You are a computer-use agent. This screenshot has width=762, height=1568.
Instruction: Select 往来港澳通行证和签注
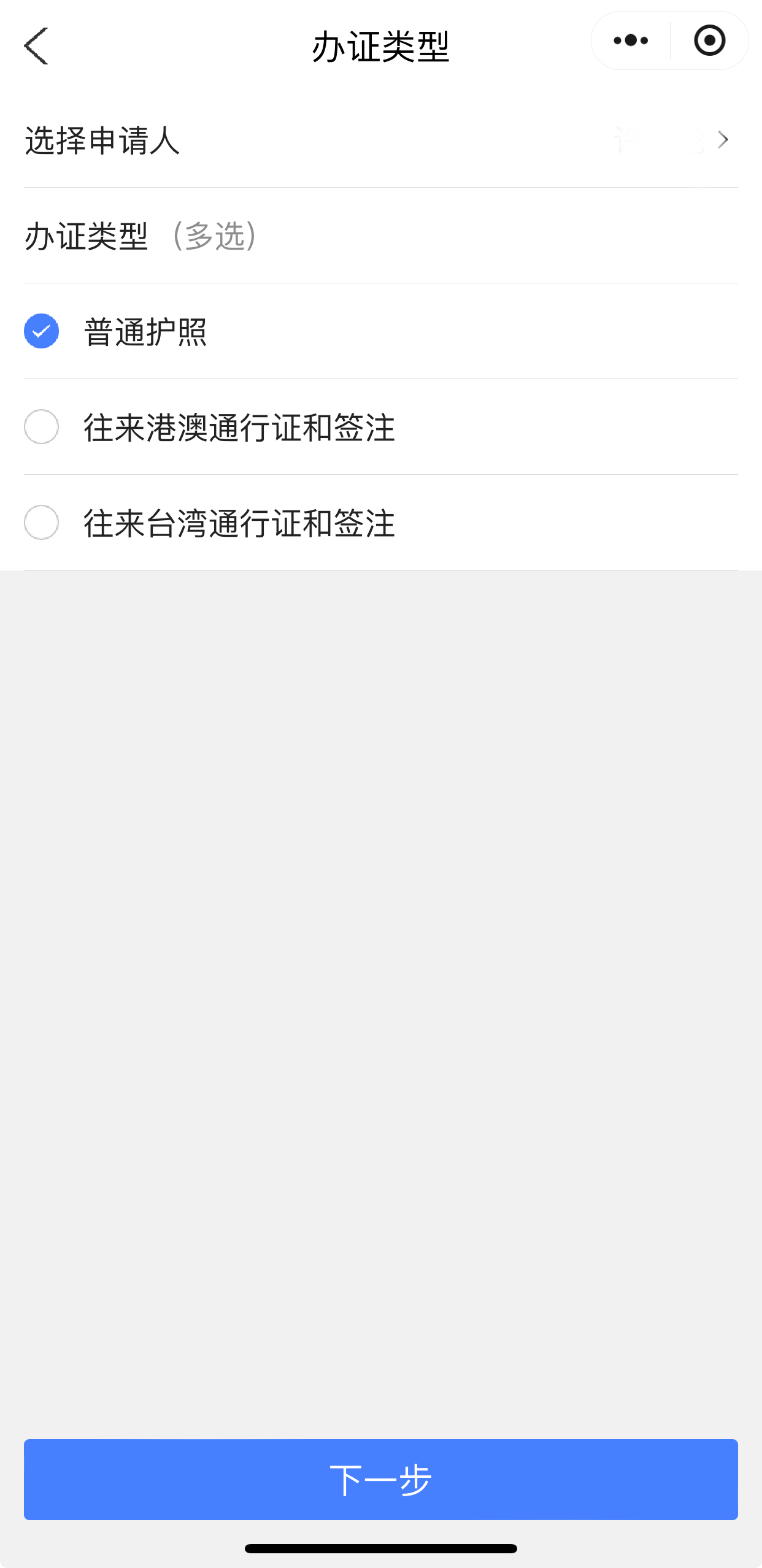tap(42, 427)
